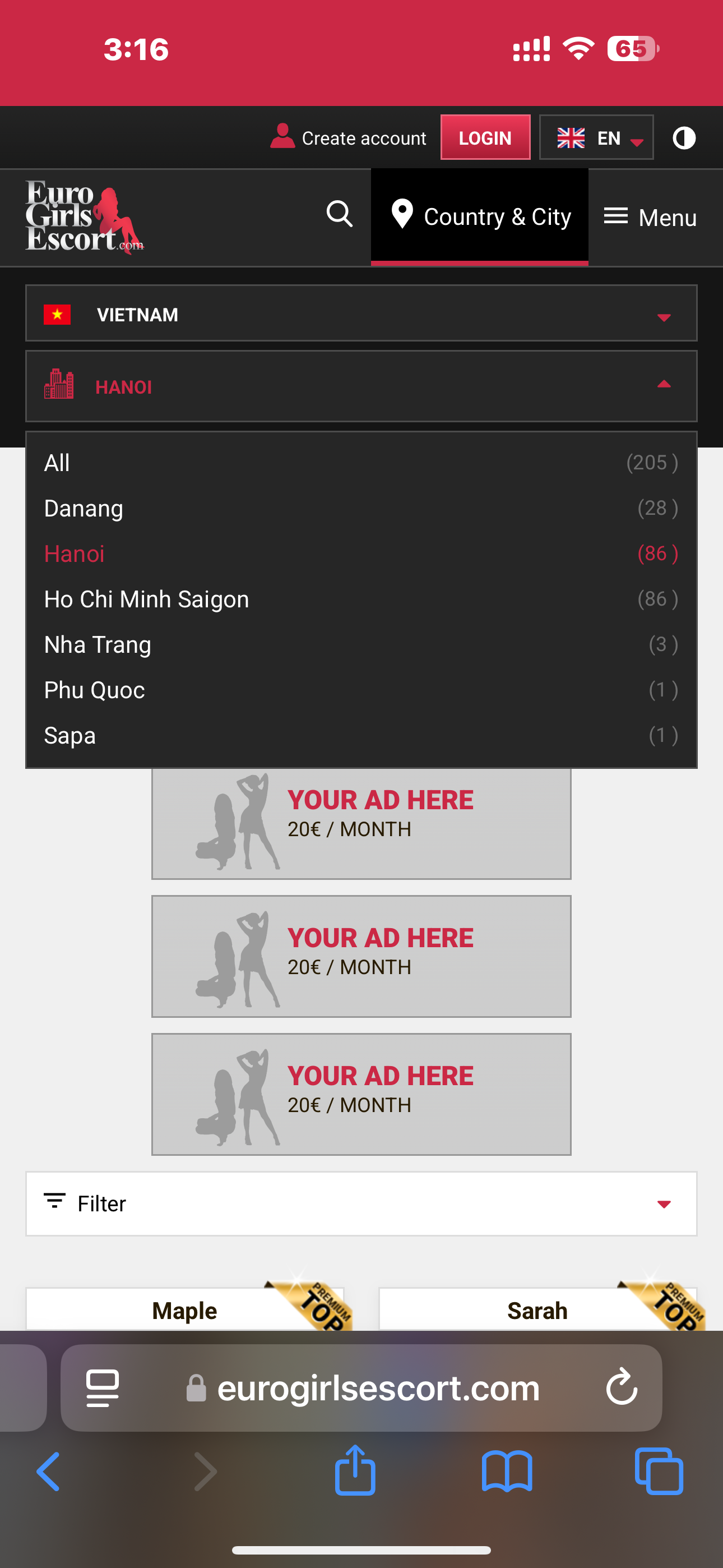Screen dimensions: 723x1568
Task: Open the search magnifier icon
Action: pos(339,214)
